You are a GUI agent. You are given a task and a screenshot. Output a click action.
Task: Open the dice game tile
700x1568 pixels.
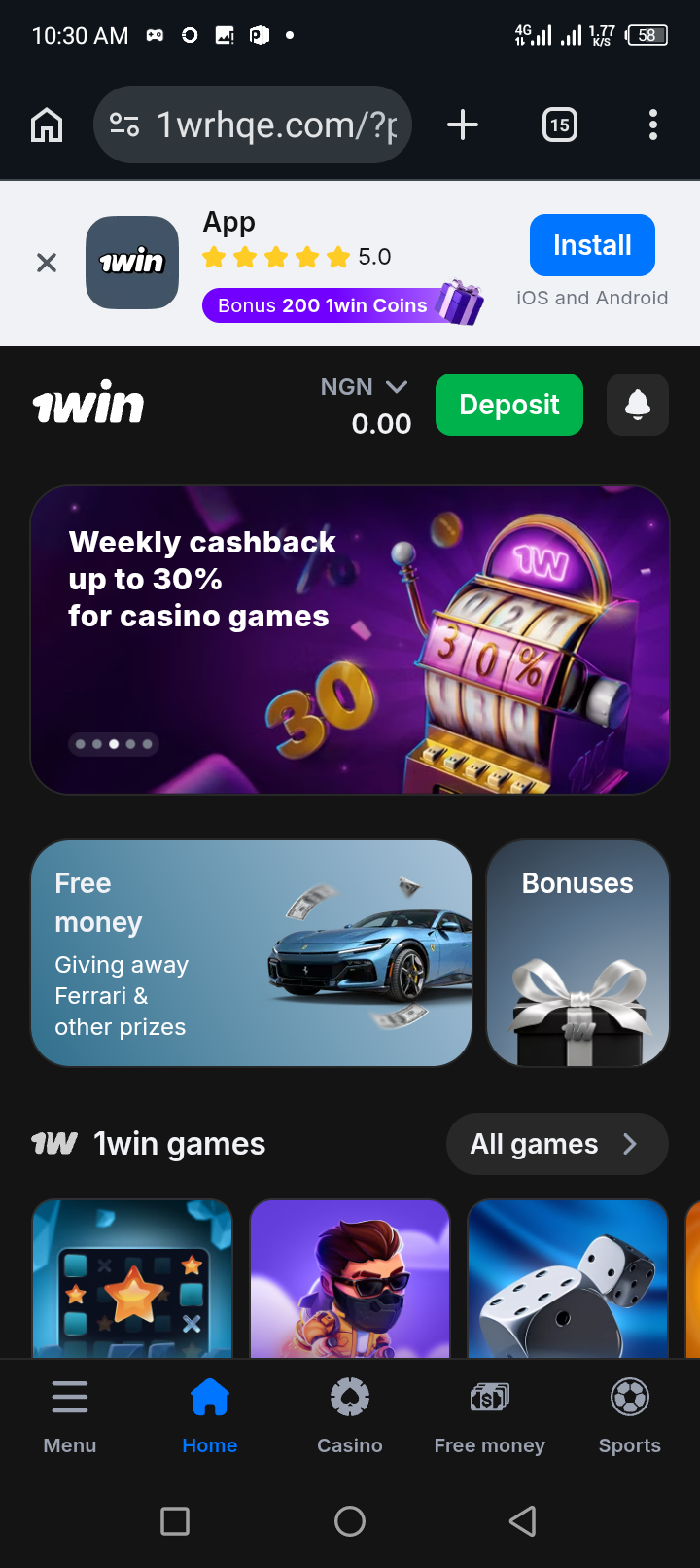point(567,1279)
